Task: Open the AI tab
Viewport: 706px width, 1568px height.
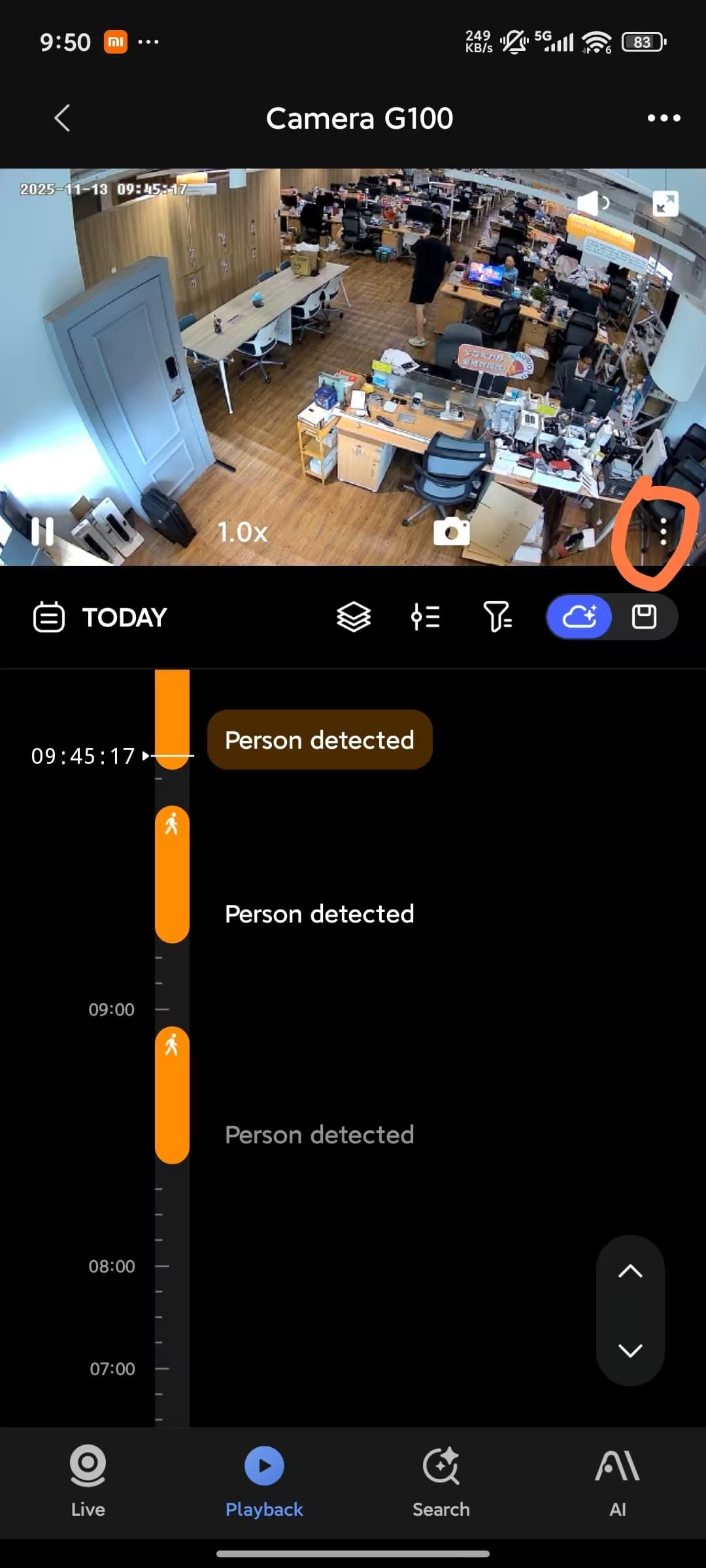Action: pyautogui.click(x=617, y=1481)
